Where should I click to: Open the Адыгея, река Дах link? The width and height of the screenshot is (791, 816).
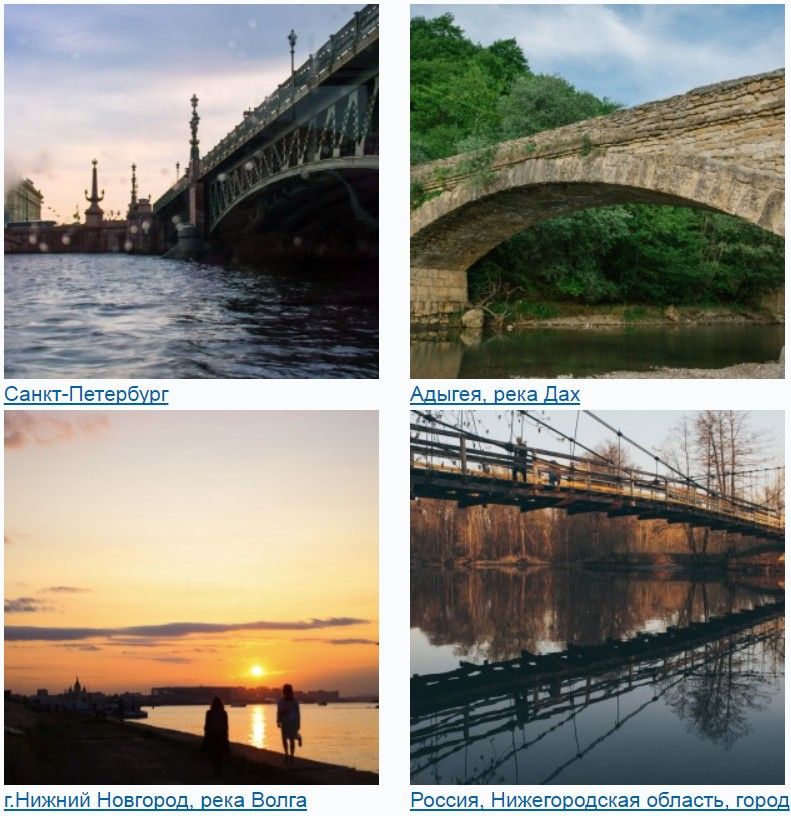pos(495,394)
